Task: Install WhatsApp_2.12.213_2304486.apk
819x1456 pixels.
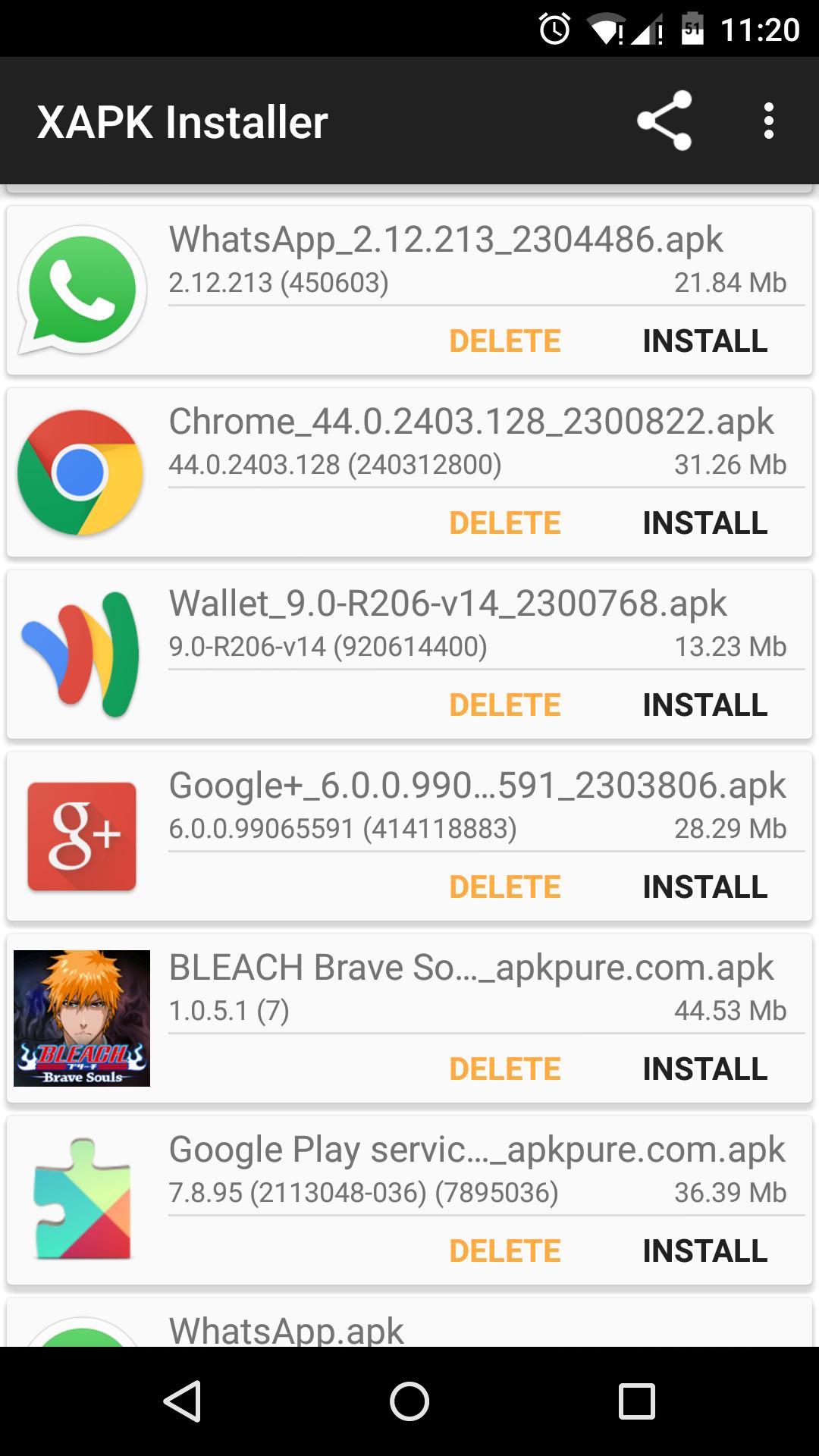Action: point(704,341)
